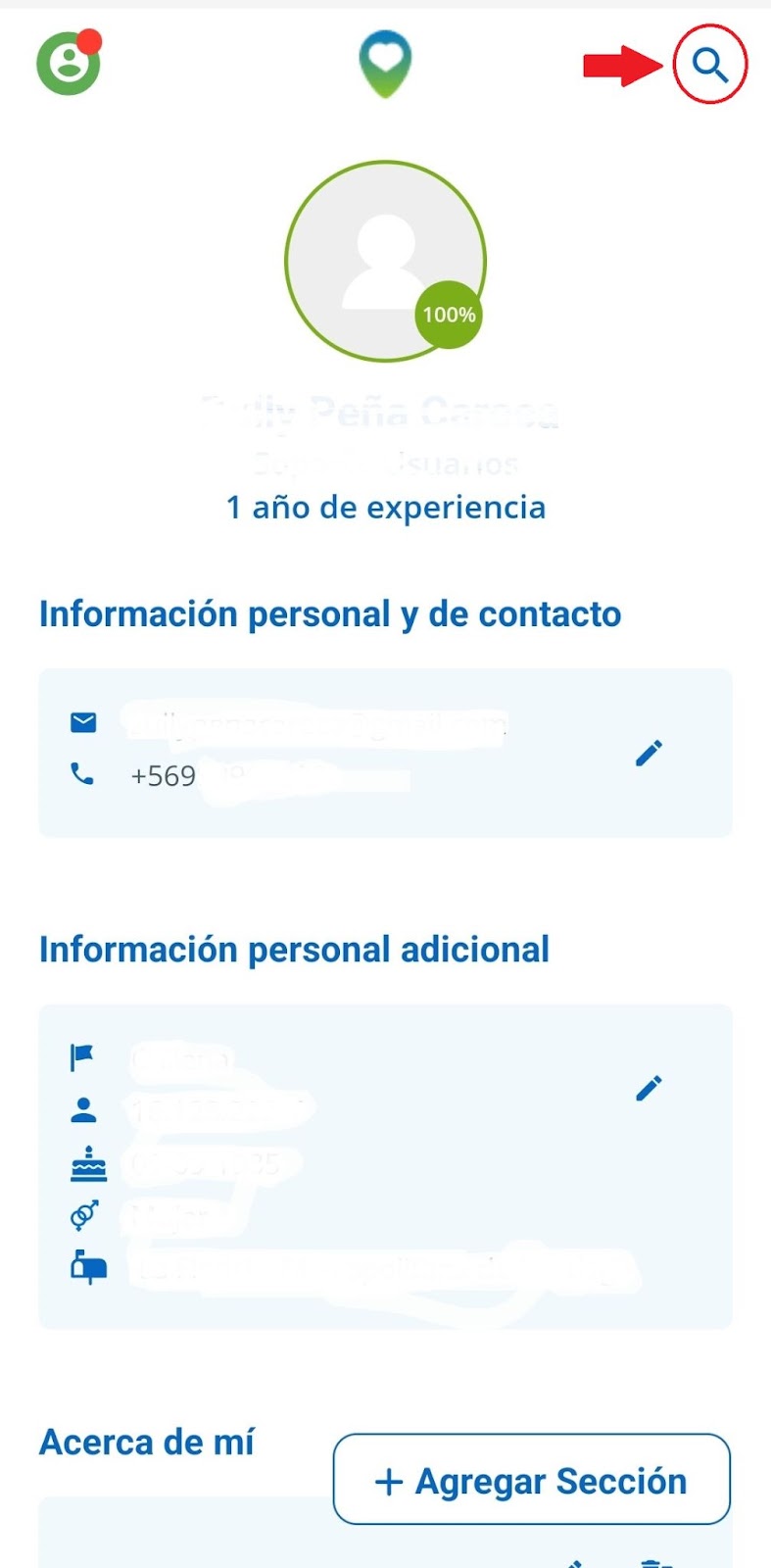Tap the Agregar Sección button
Viewport: 771px width, 1568px height.
tap(532, 1480)
